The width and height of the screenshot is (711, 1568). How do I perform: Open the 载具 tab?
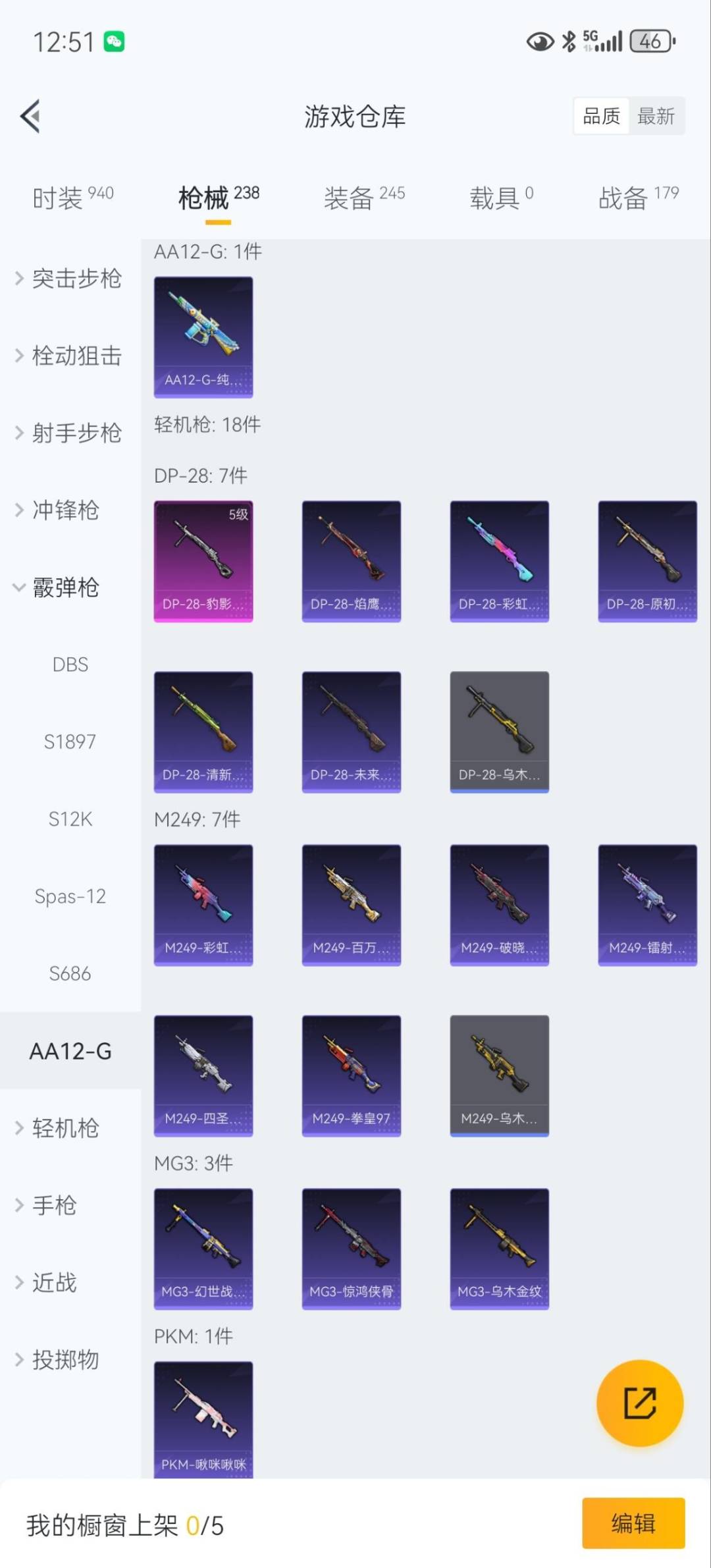501,197
